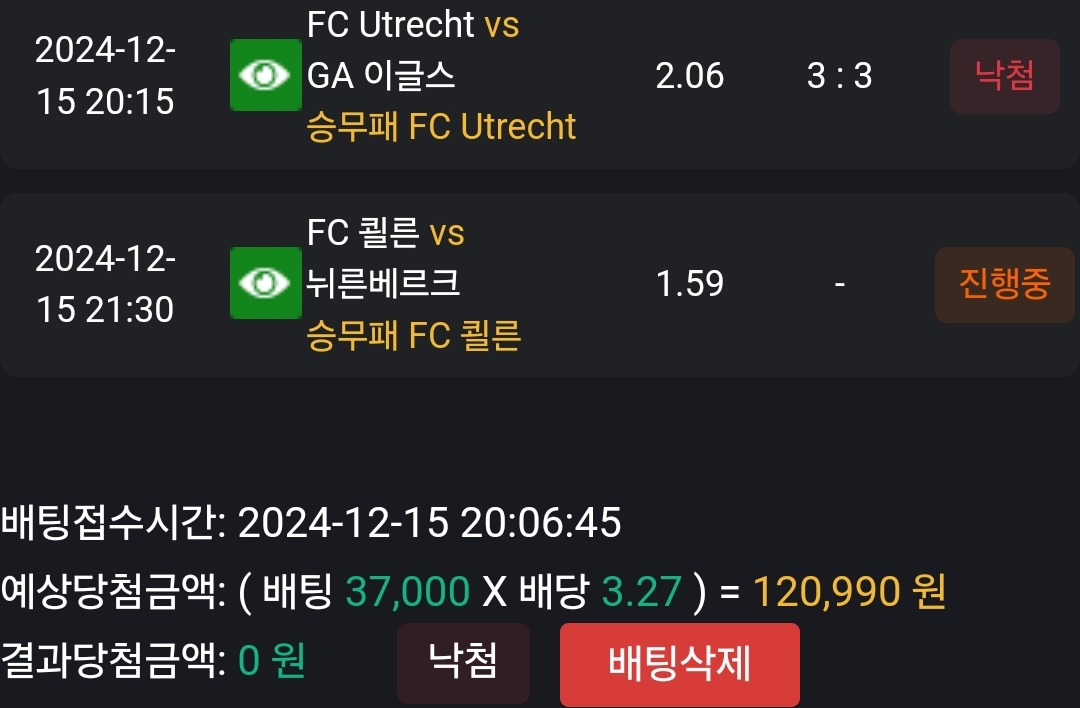1080x708 pixels.
Task: Tap the 낙첨 button beside 결과당첨금액
Action: [463, 663]
